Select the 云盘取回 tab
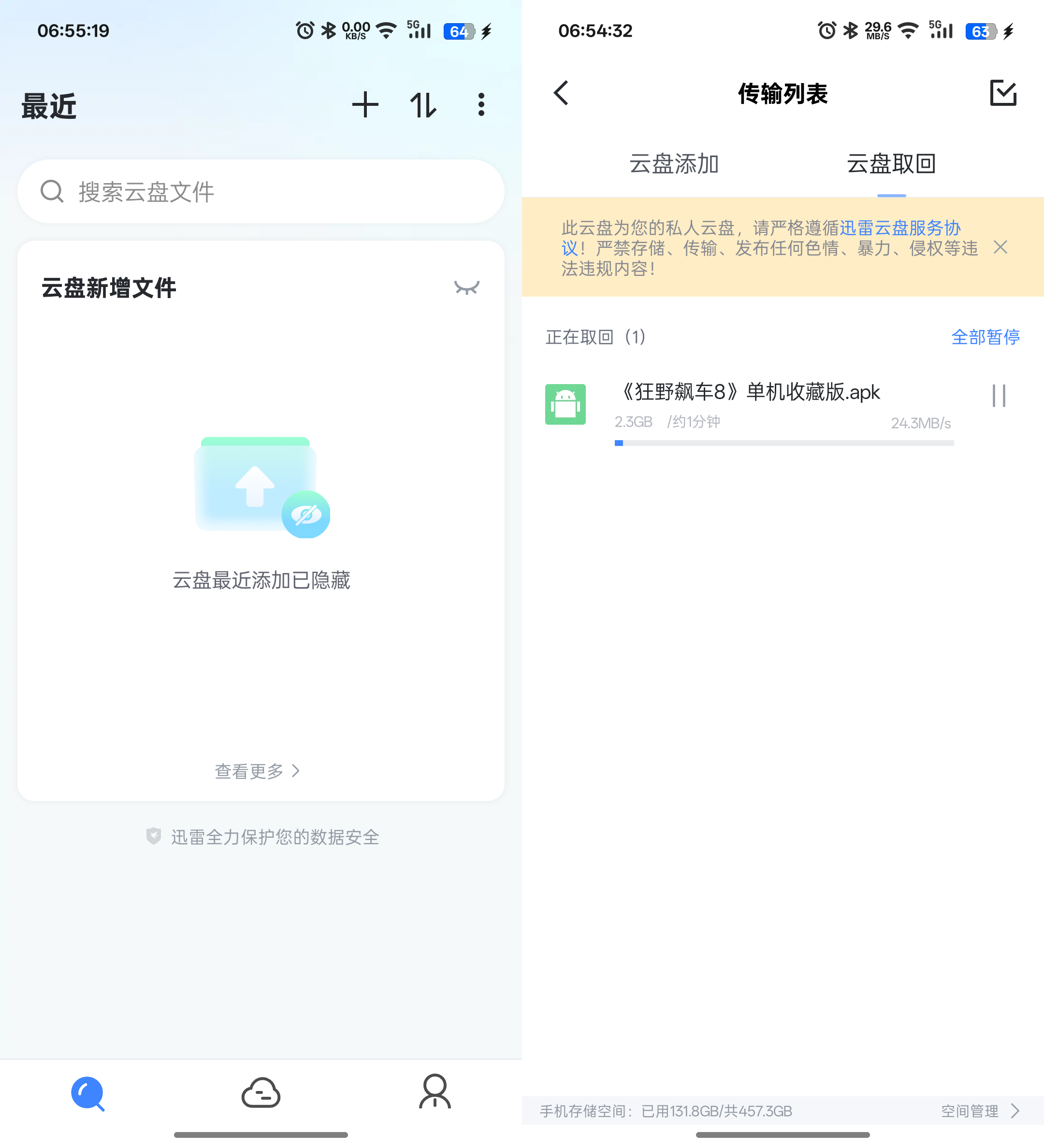Image resolution: width=1044 pixels, height=1148 pixels. (891, 164)
